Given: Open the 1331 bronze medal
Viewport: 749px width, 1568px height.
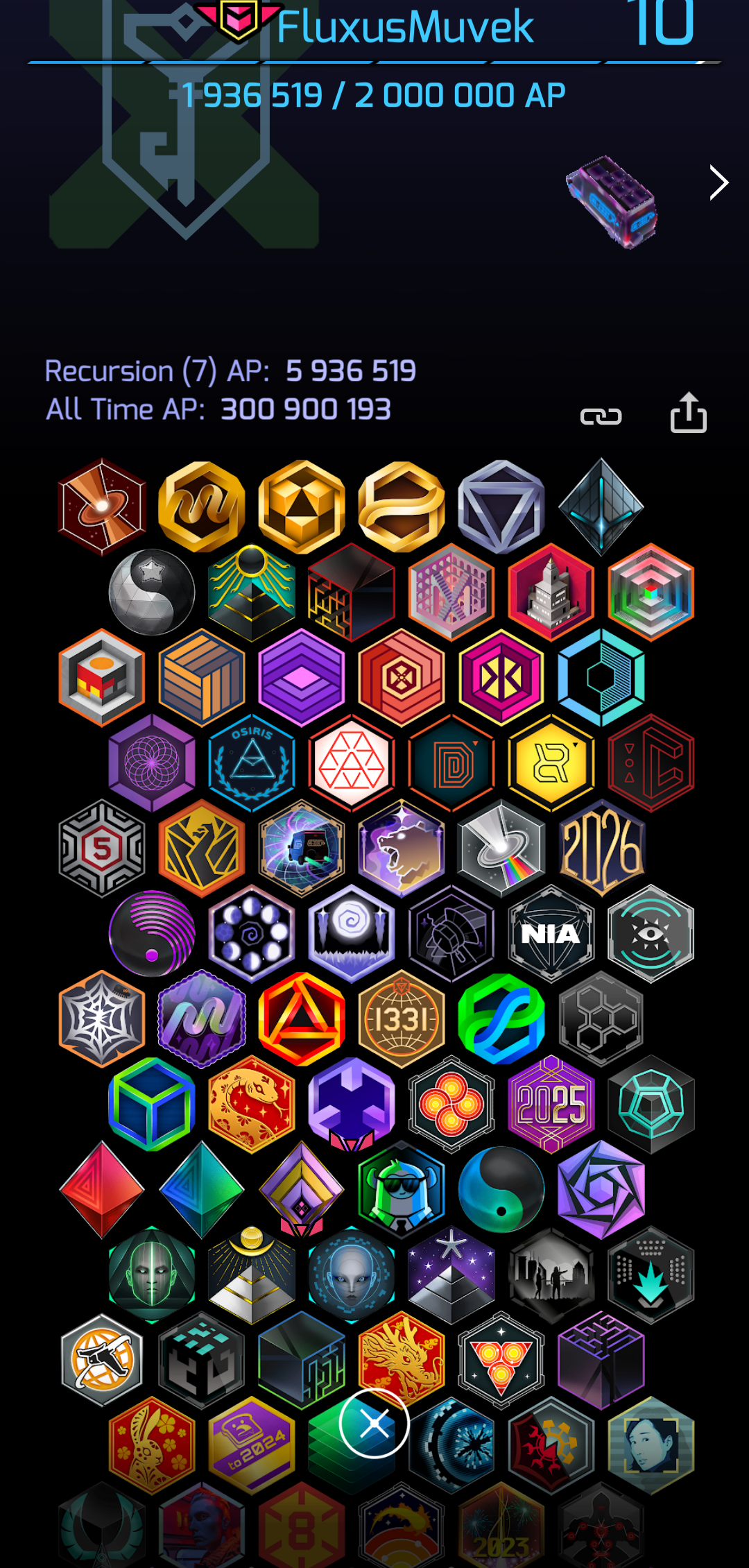Looking at the screenshot, I should [x=402, y=1019].
